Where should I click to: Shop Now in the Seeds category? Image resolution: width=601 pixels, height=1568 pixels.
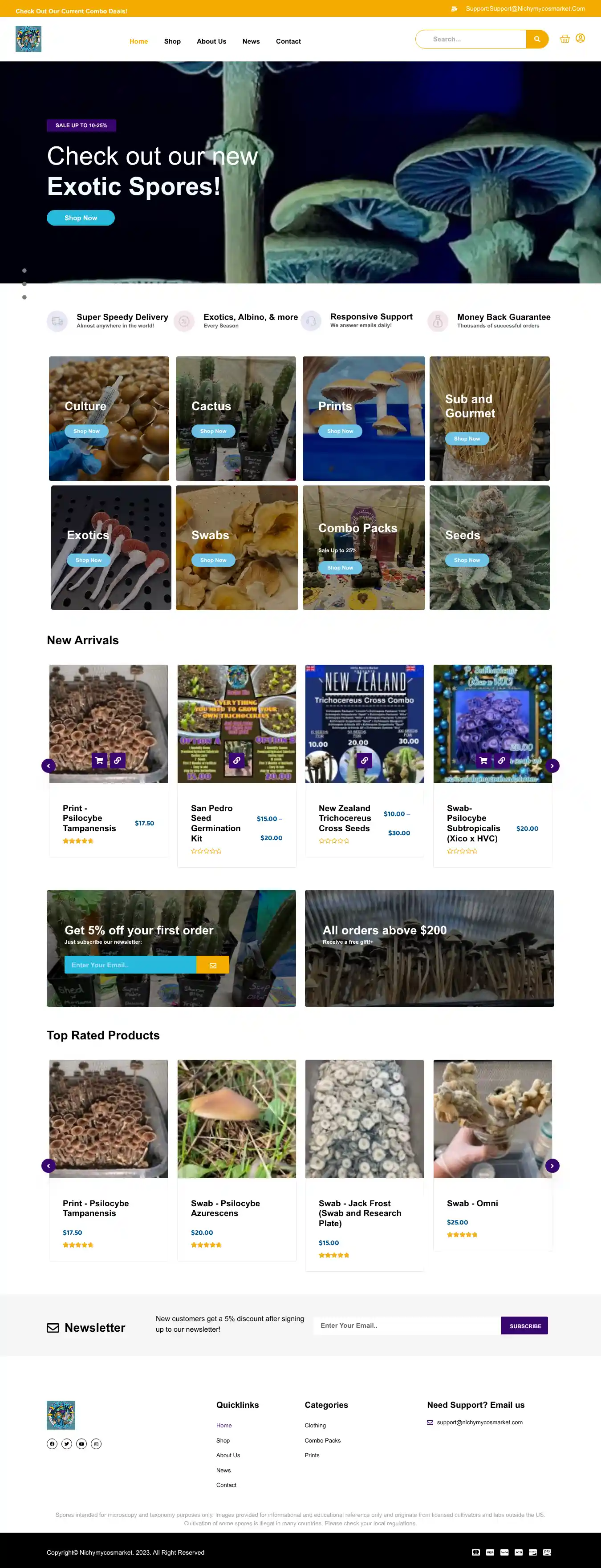tap(467, 560)
